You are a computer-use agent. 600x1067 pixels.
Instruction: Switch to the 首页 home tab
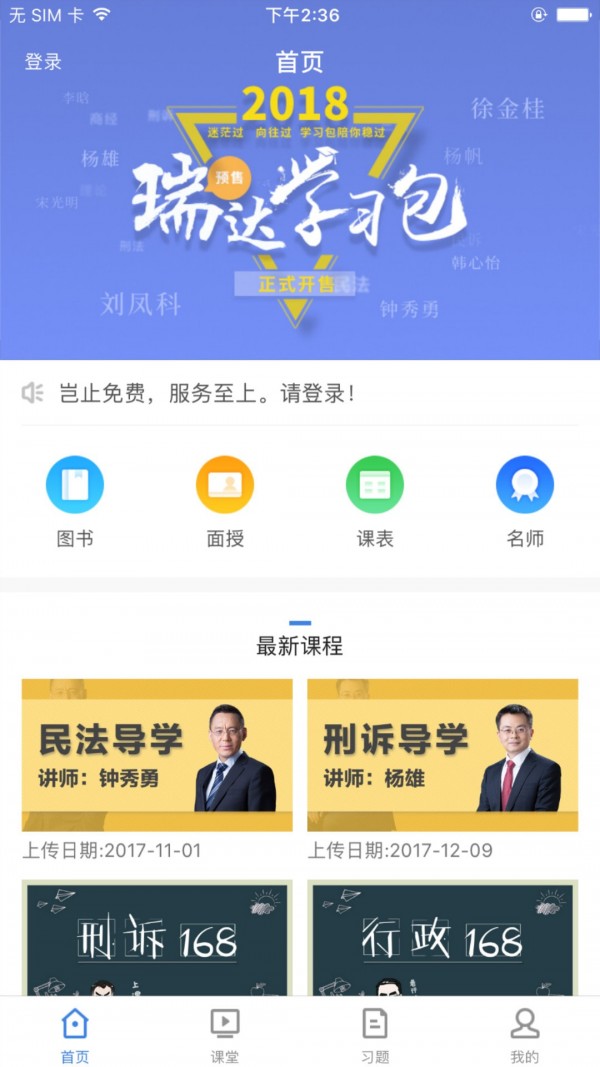click(x=75, y=1035)
